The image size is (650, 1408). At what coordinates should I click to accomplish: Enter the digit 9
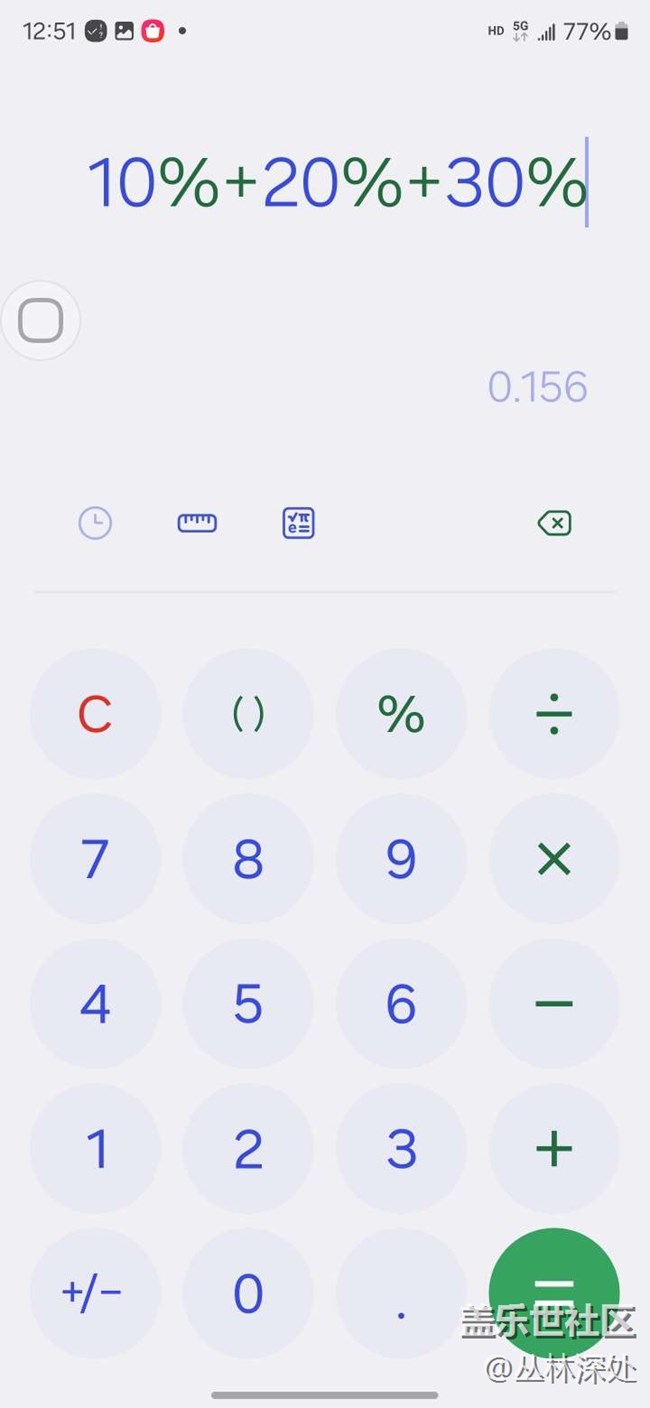pyautogui.click(x=401, y=859)
